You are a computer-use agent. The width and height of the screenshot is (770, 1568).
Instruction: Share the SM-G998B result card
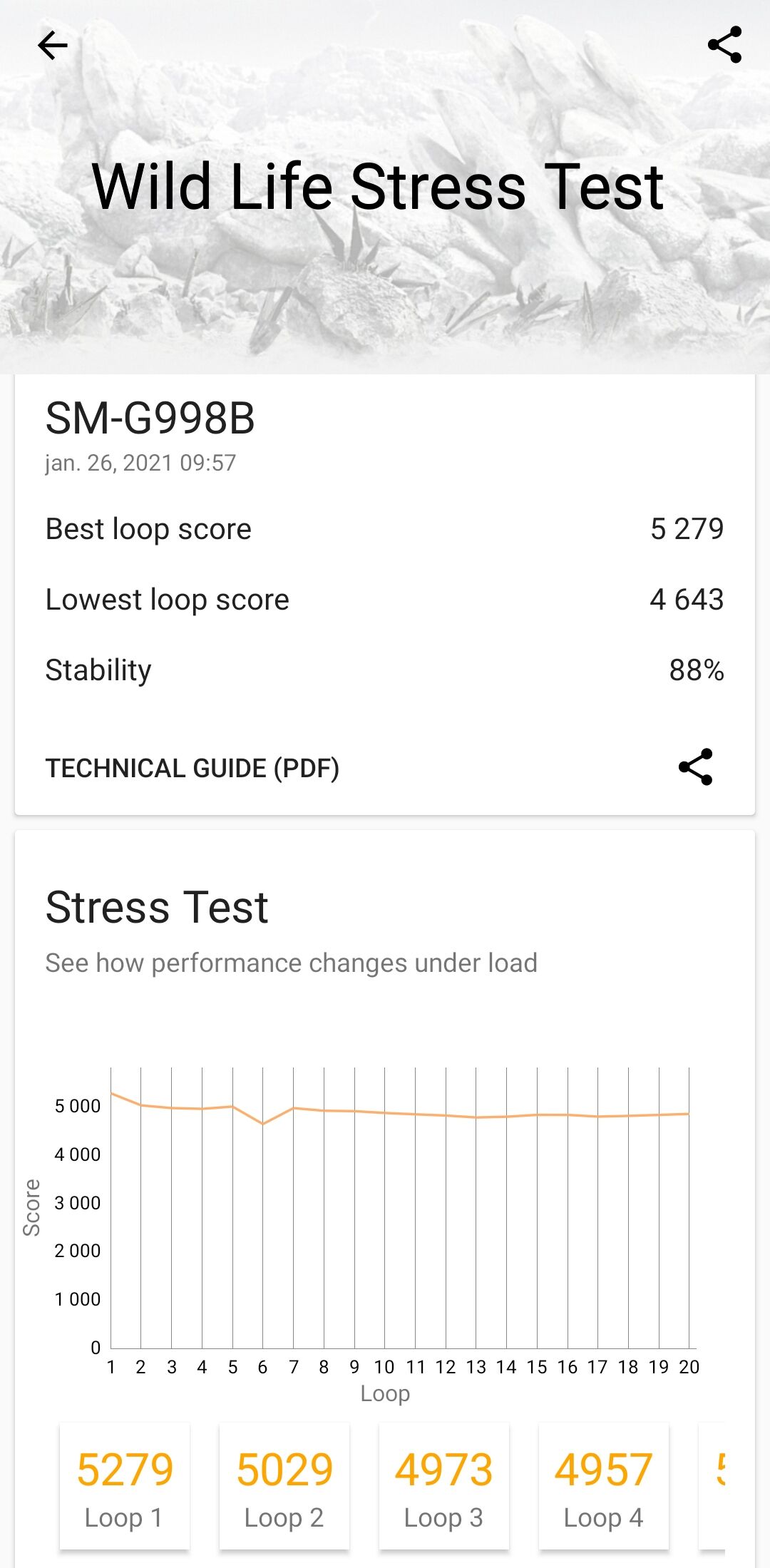pos(695,767)
